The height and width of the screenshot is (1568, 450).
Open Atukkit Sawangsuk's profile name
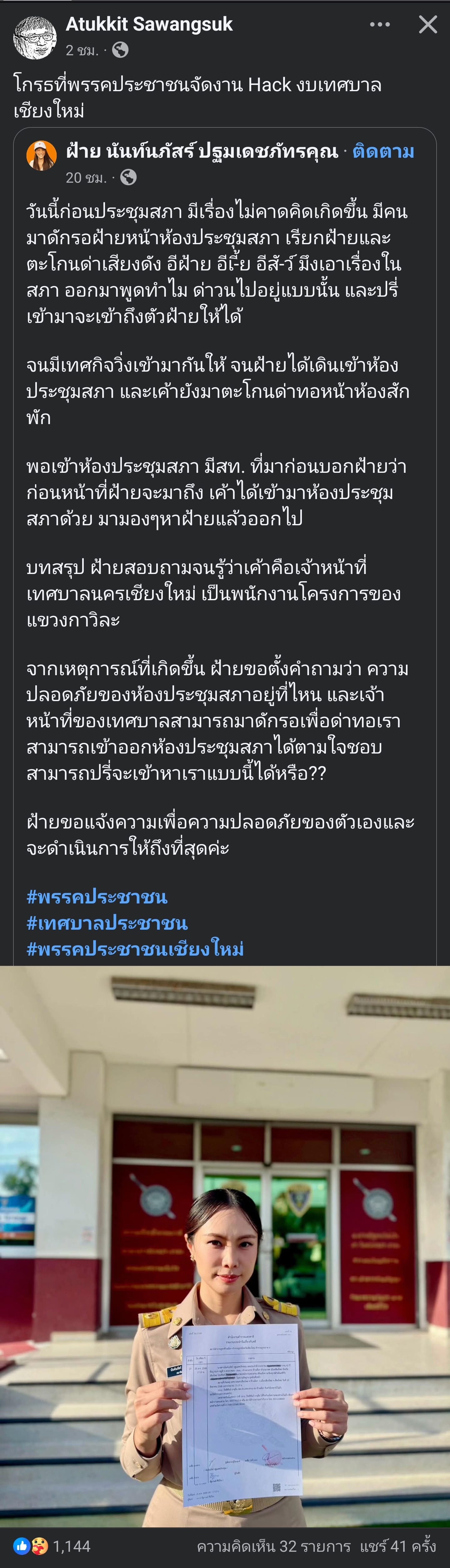coord(149,24)
